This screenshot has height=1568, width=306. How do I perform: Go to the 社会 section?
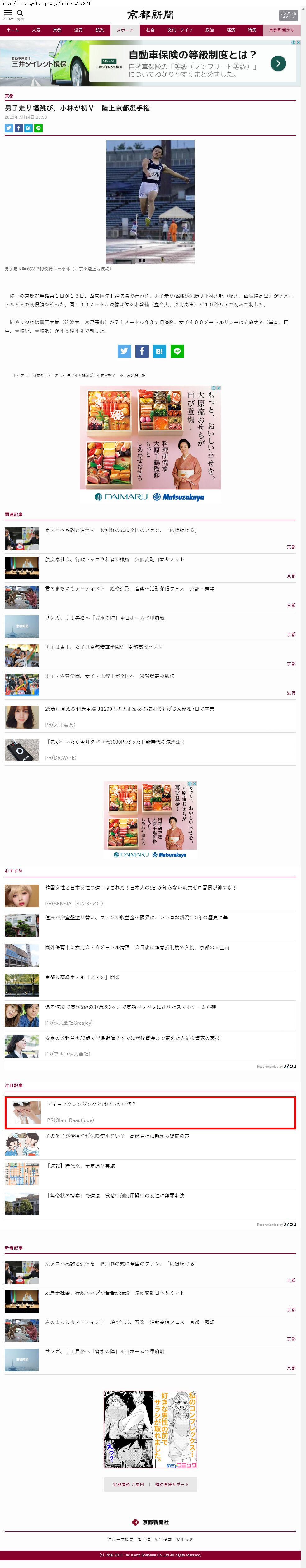150,30
